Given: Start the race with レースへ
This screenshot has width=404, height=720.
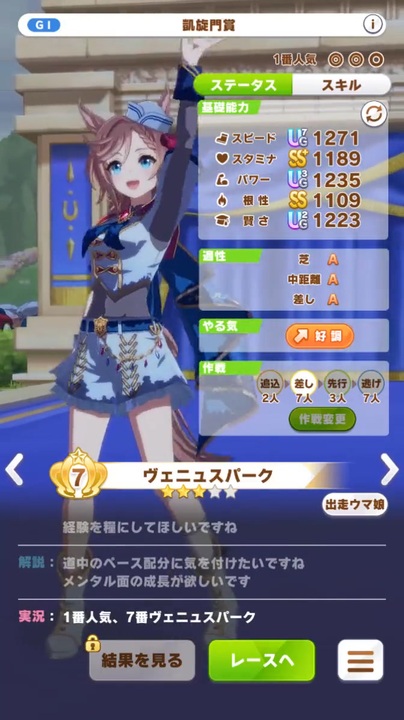Looking at the screenshot, I should point(262,660).
